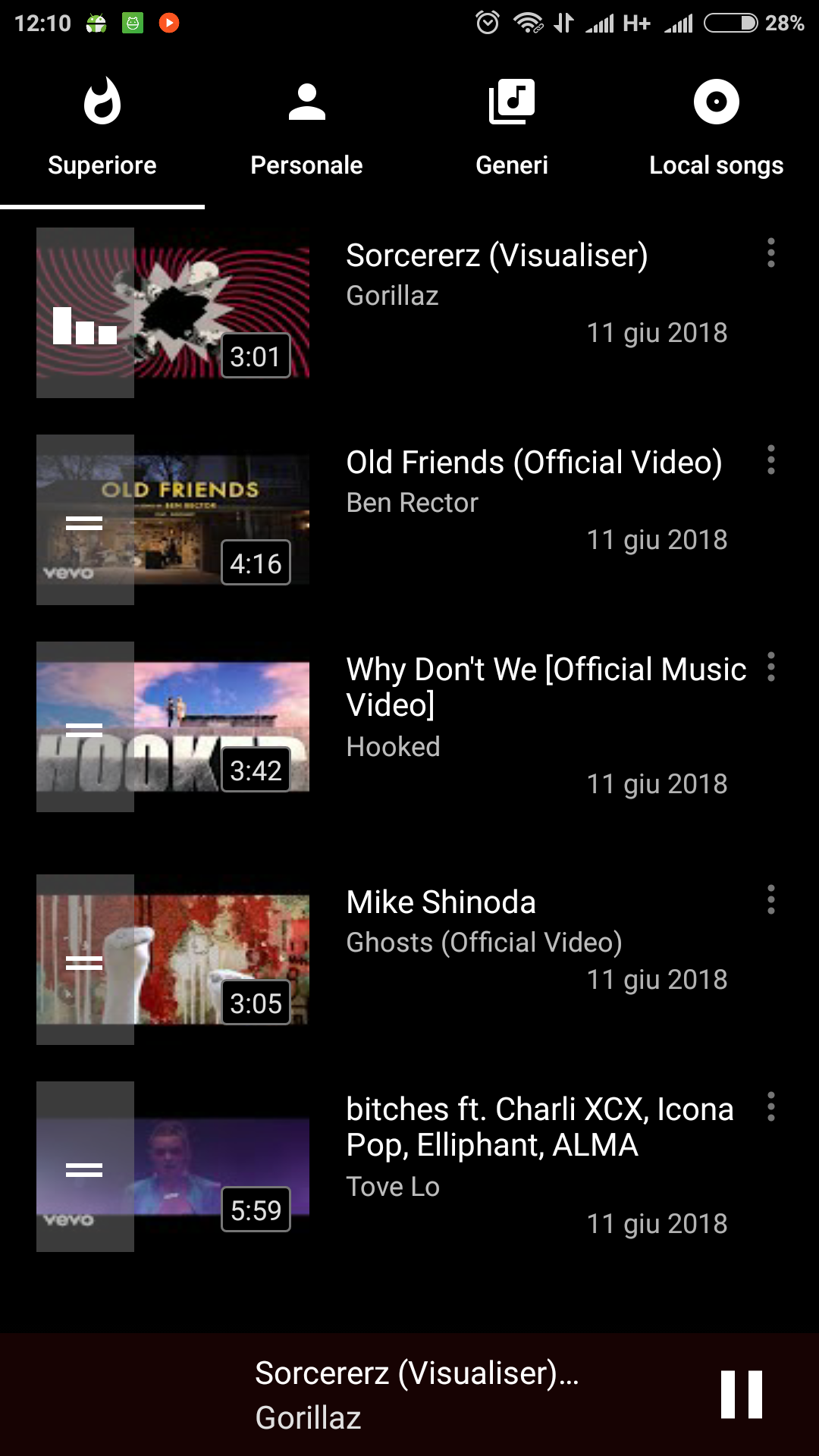
Task: Open overflow menu for Tove Lo song
Action: click(770, 1107)
